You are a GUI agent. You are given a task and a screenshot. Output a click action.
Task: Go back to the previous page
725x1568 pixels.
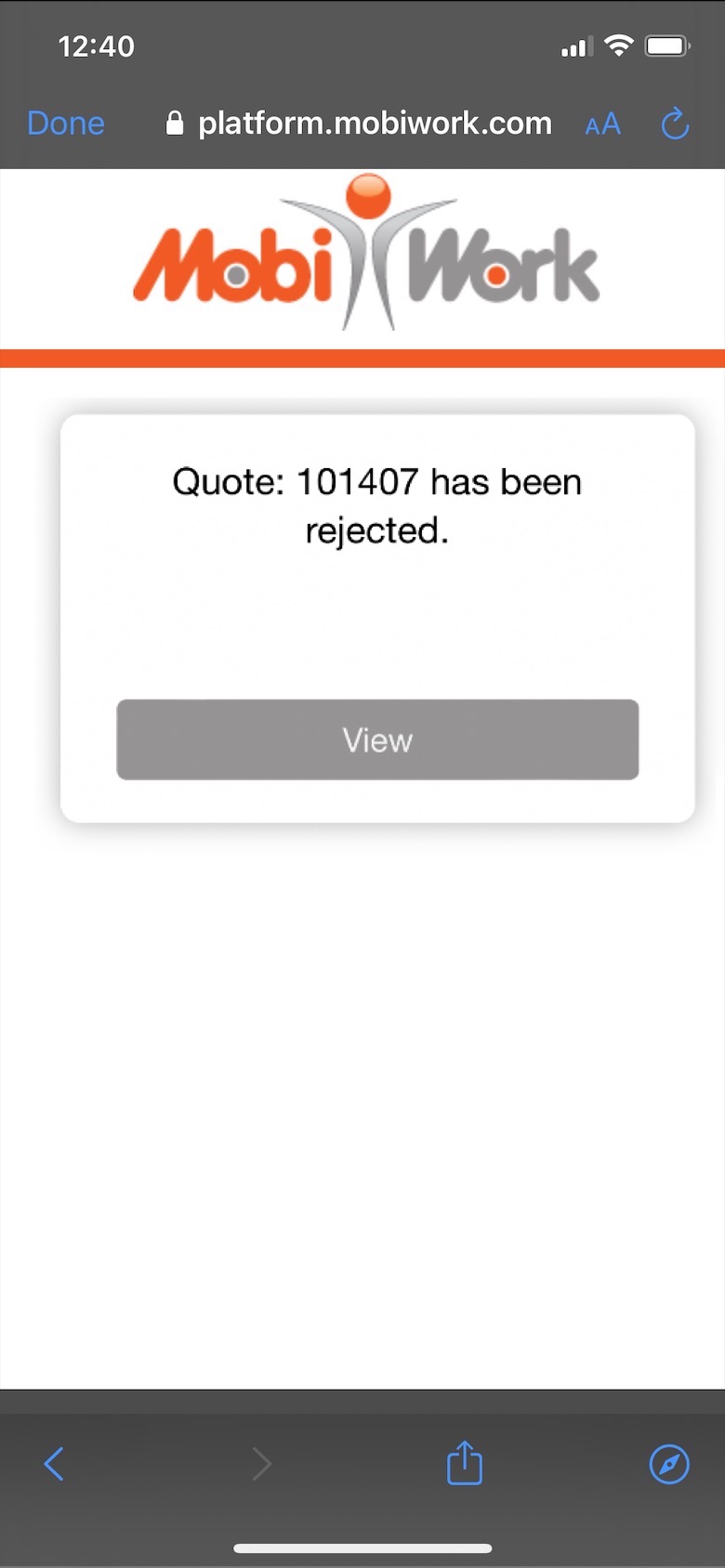pyautogui.click(x=54, y=1464)
